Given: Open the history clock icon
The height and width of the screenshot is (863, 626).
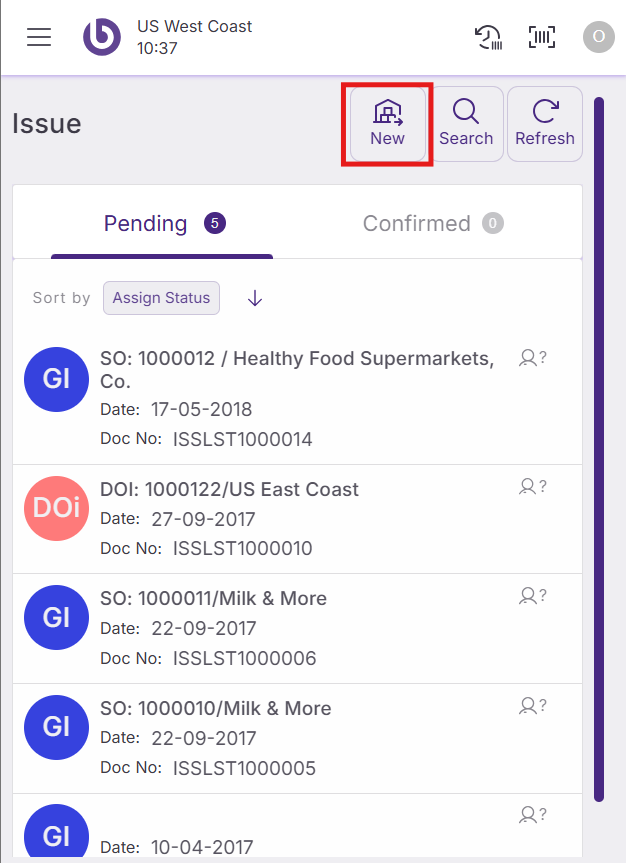Looking at the screenshot, I should 488,37.
